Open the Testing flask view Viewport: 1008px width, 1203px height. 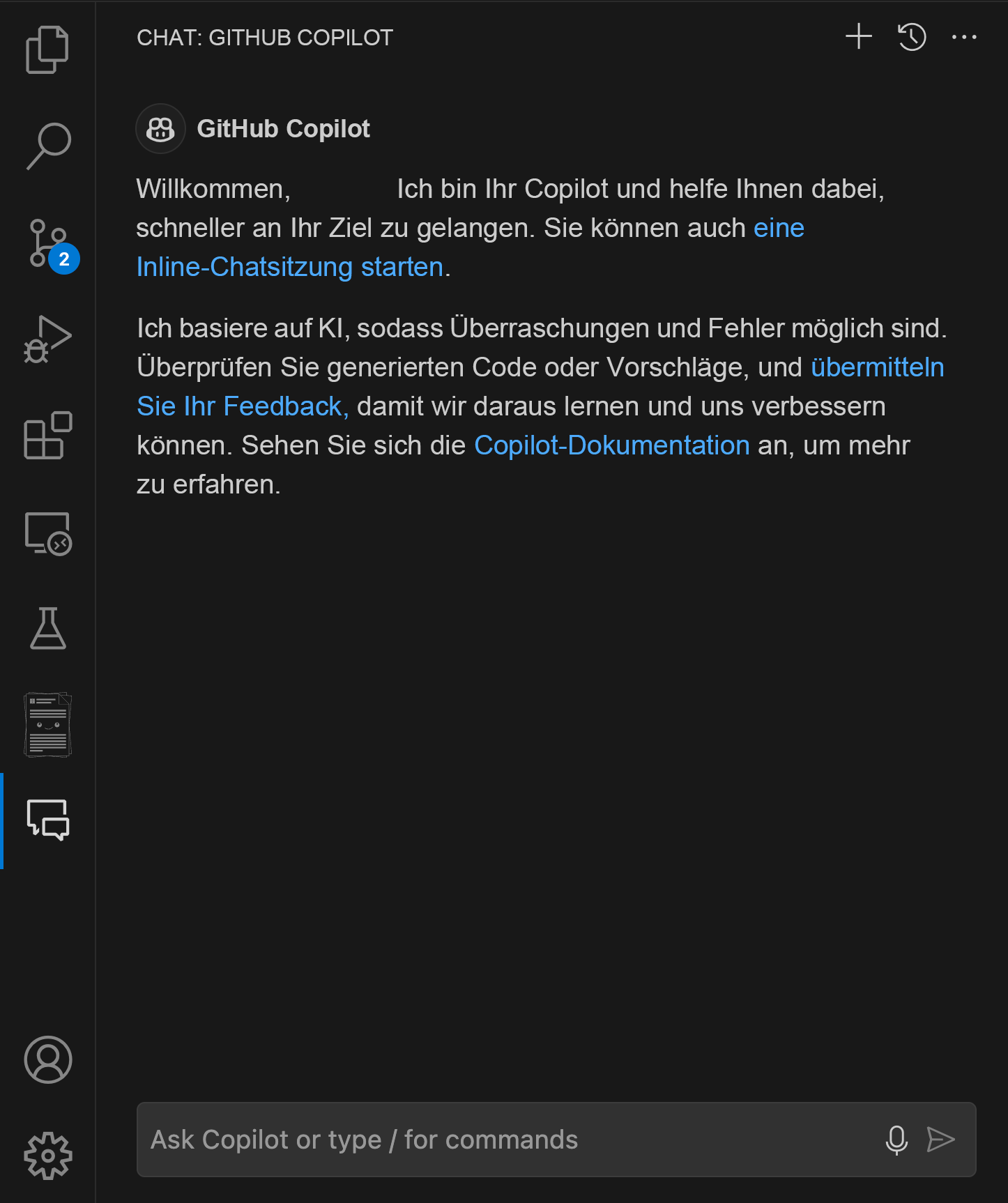tap(47, 628)
